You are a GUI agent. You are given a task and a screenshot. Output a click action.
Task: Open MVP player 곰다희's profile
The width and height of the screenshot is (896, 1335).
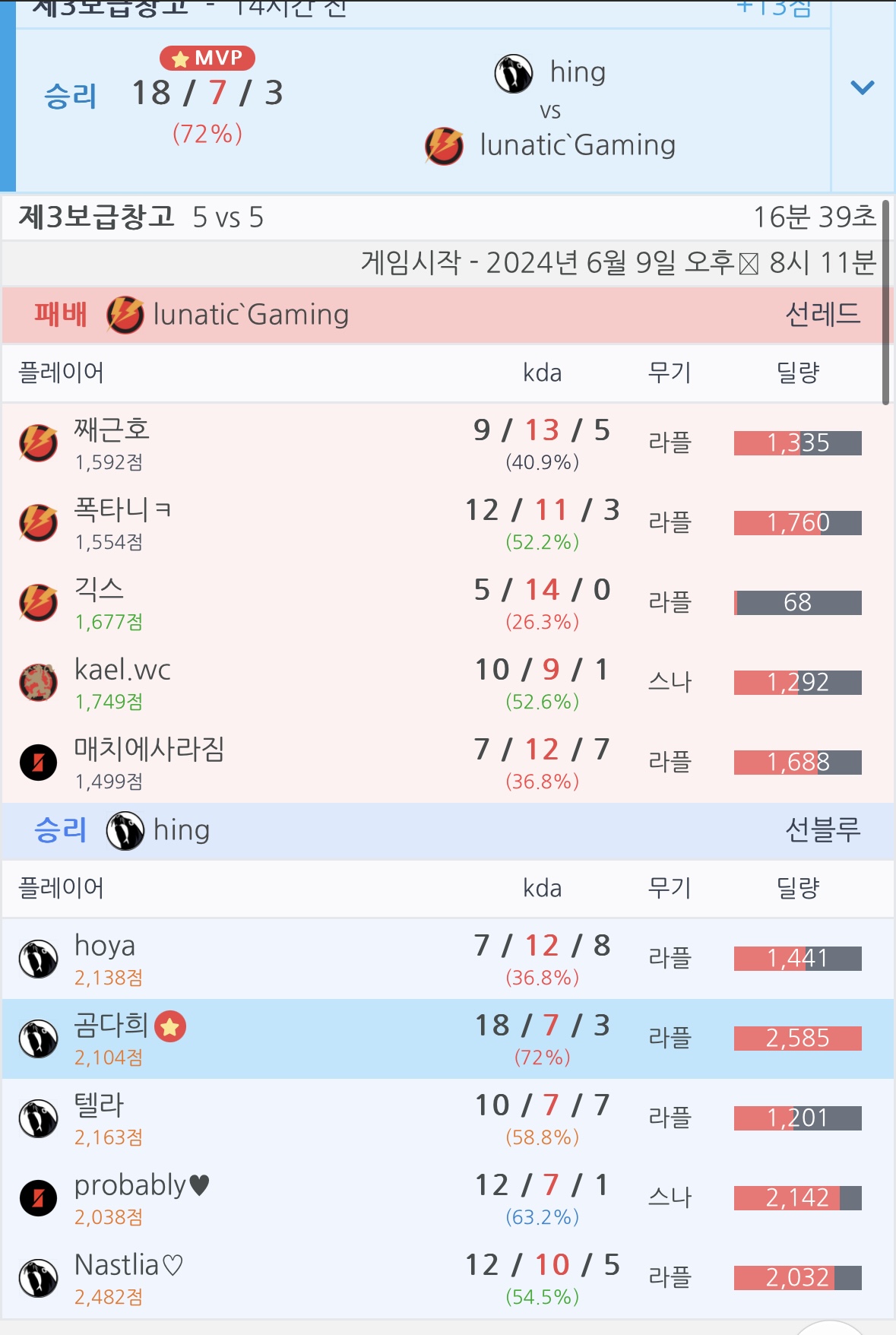tap(111, 1026)
